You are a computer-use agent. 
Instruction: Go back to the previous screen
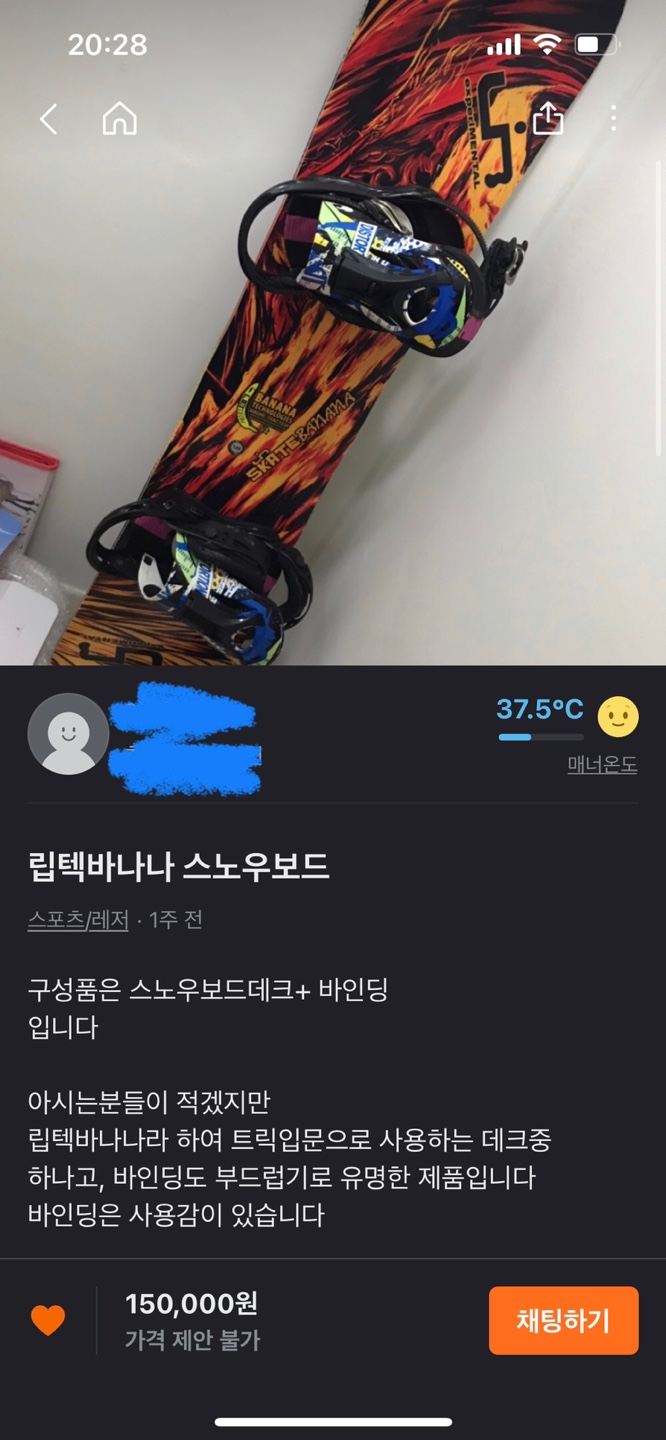pyautogui.click(x=48, y=120)
